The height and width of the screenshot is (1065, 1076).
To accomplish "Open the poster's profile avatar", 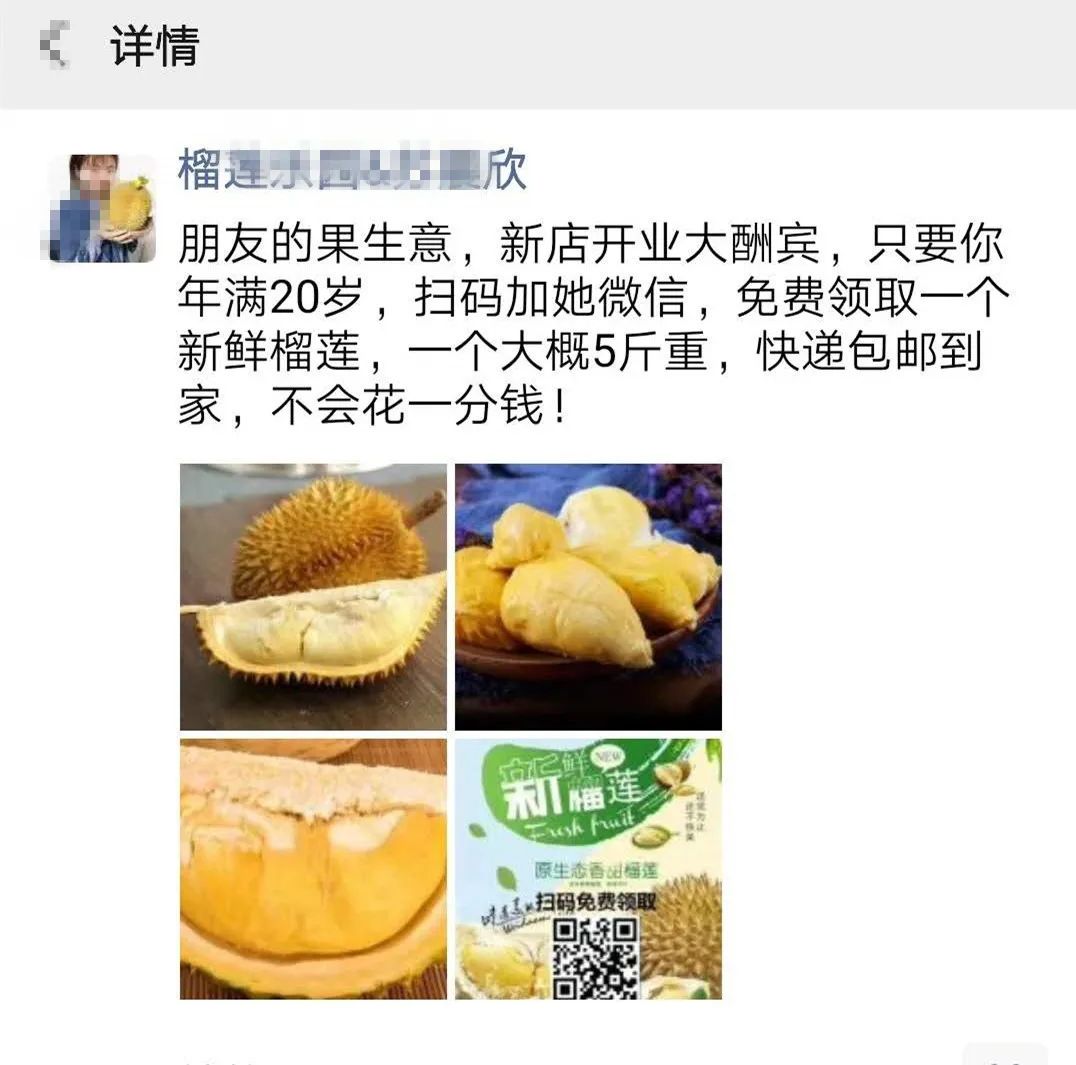I will [103, 209].
